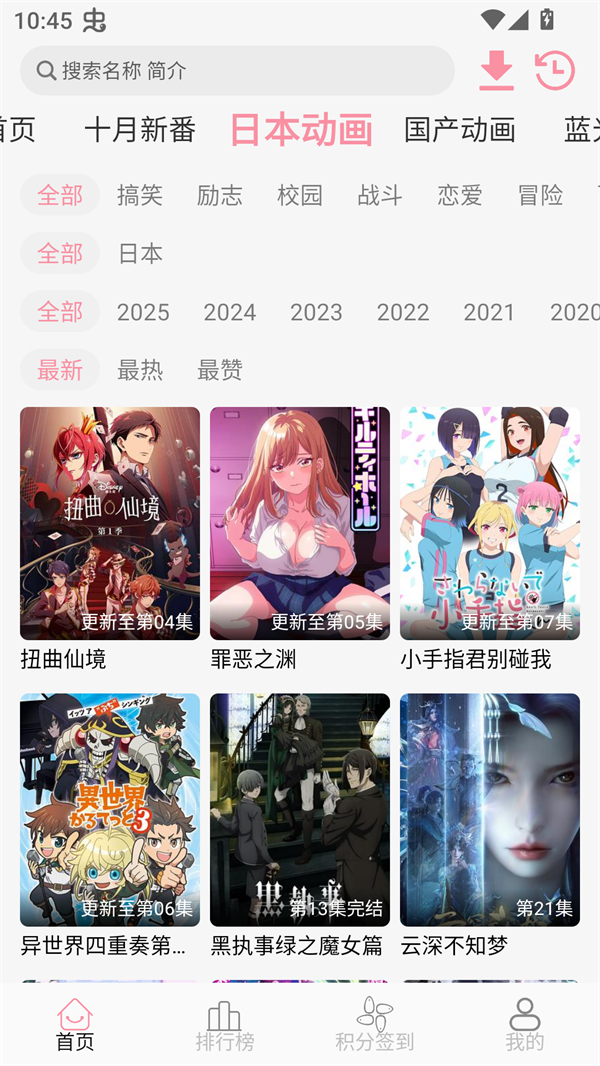Filter by the 搞笑 genre

[140, 195]
